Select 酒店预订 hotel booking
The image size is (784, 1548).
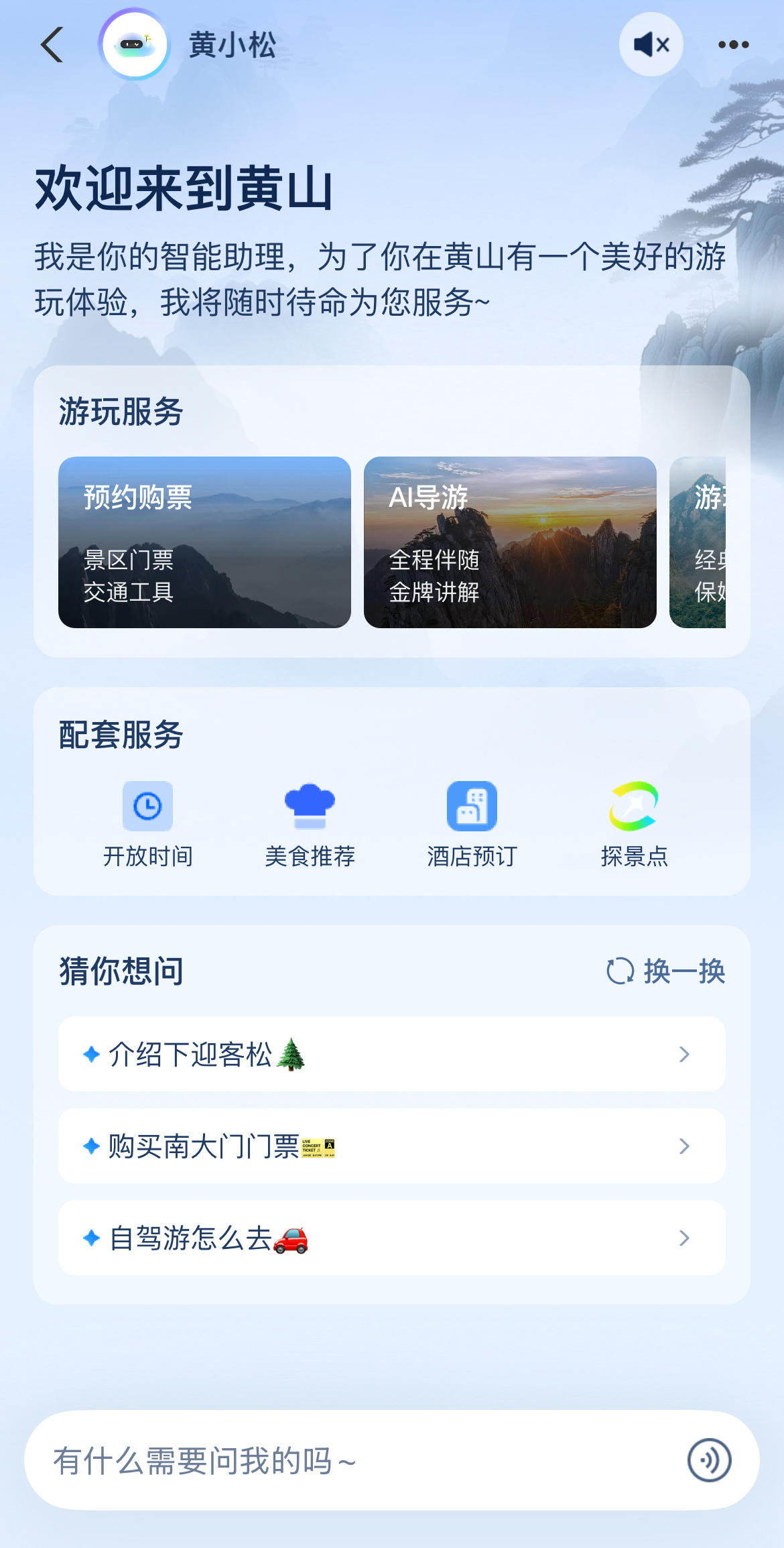(x=472, y=824)
